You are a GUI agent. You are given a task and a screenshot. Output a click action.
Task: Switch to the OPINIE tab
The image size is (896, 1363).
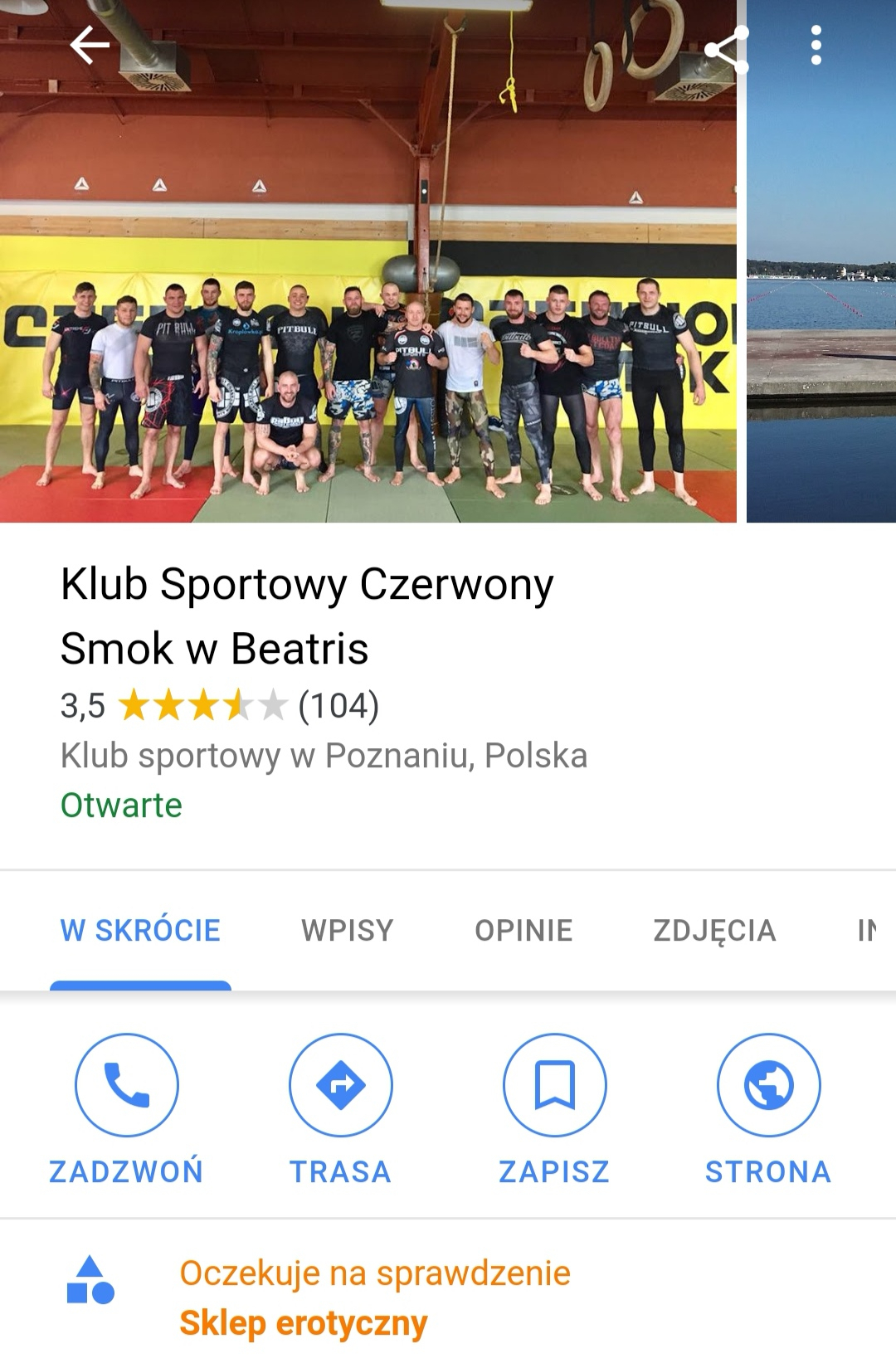(x=523, y=931)
